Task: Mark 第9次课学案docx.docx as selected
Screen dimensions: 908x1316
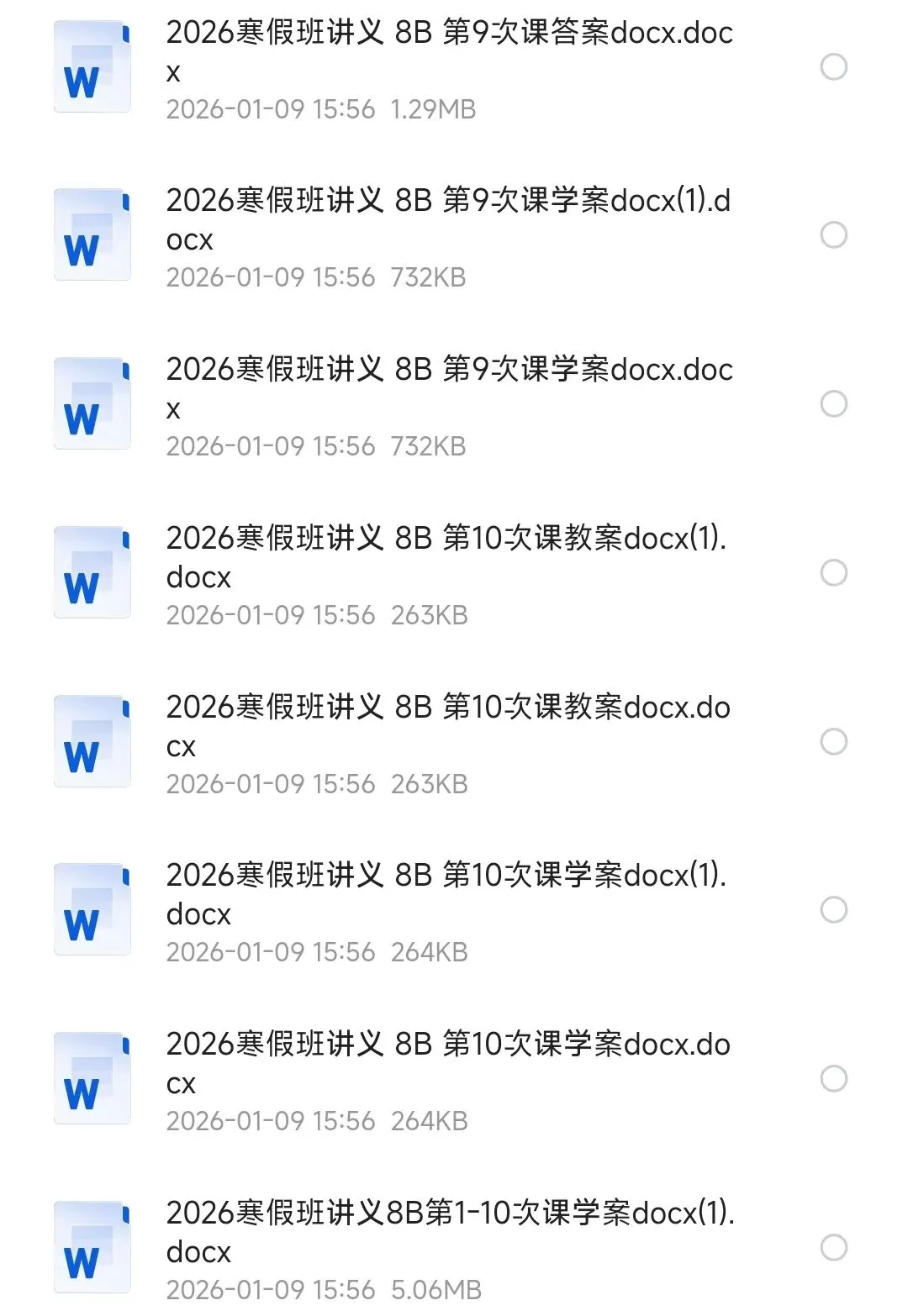Action: point(833,404)
